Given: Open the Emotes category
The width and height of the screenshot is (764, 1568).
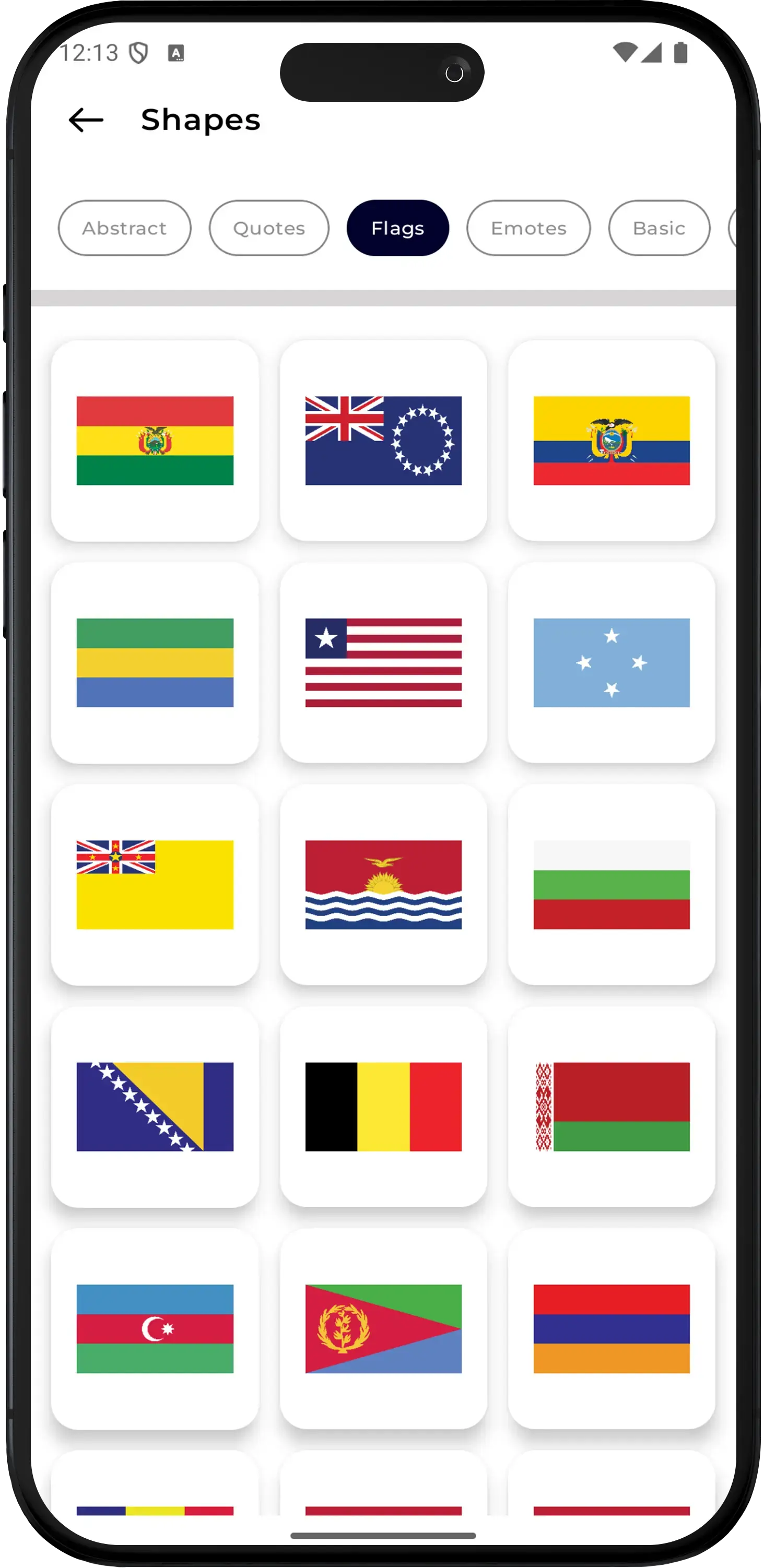Looking at the screenshot, I should click(528, 228).
